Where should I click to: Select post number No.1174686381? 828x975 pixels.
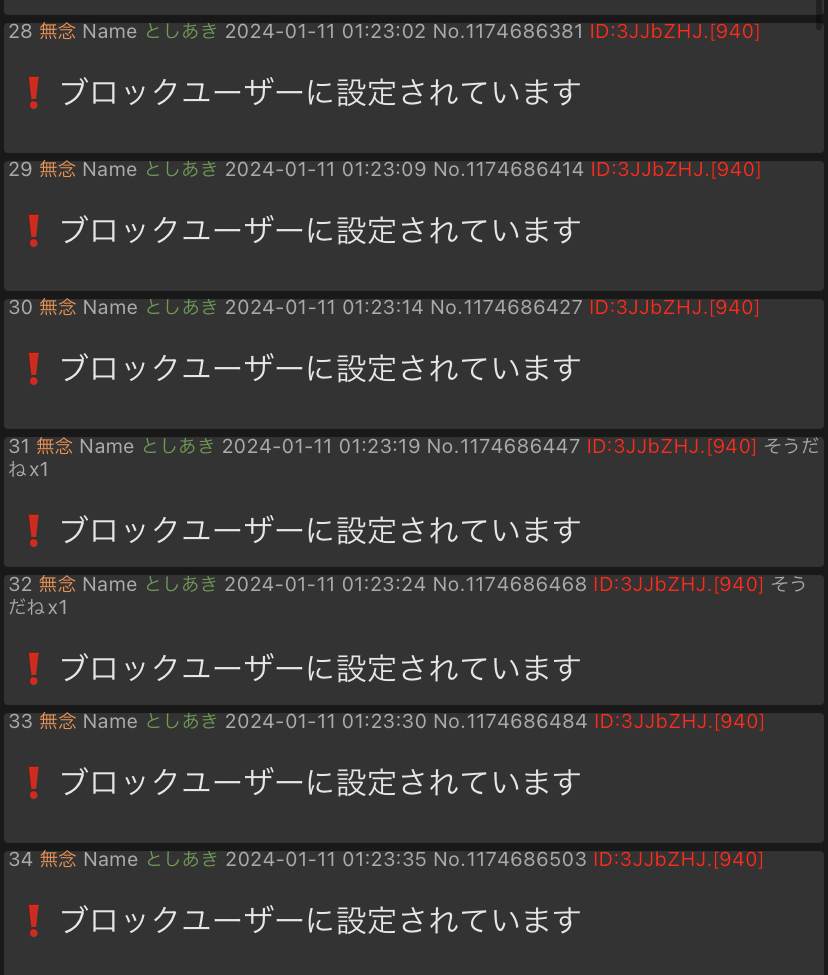507,32
